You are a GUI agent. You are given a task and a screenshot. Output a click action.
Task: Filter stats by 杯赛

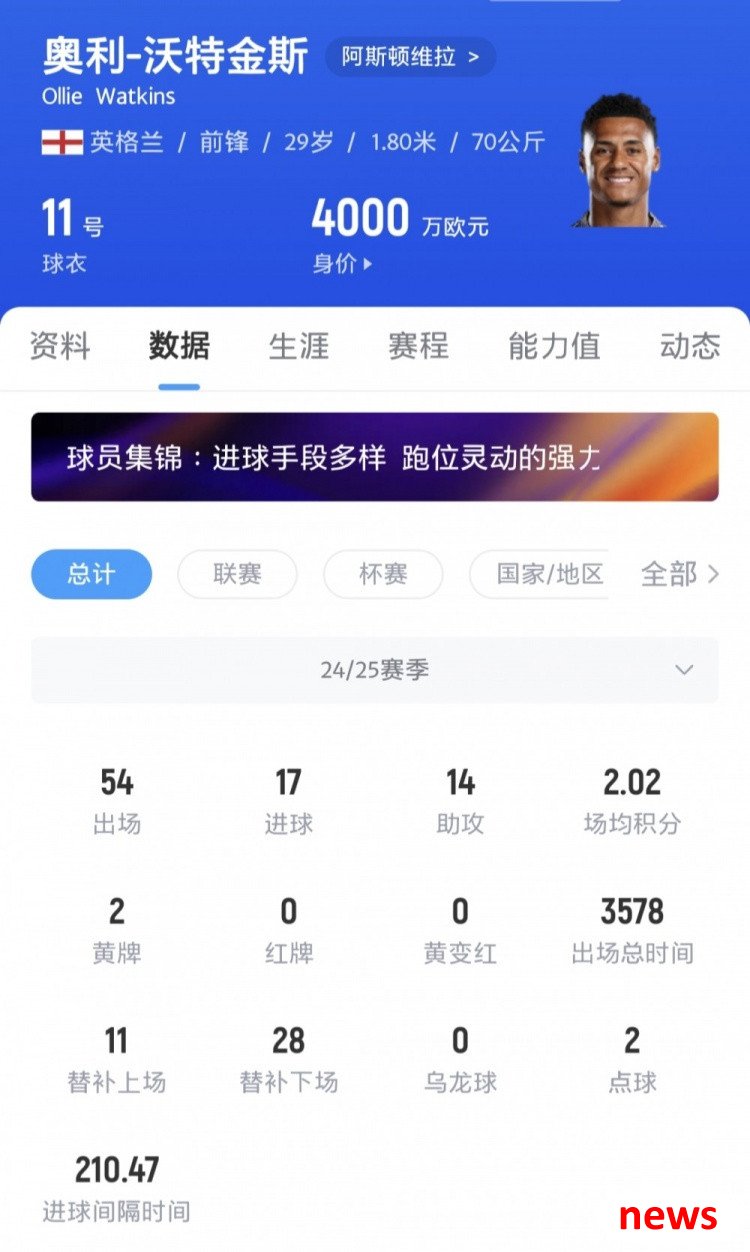click(x=383, y=574)
